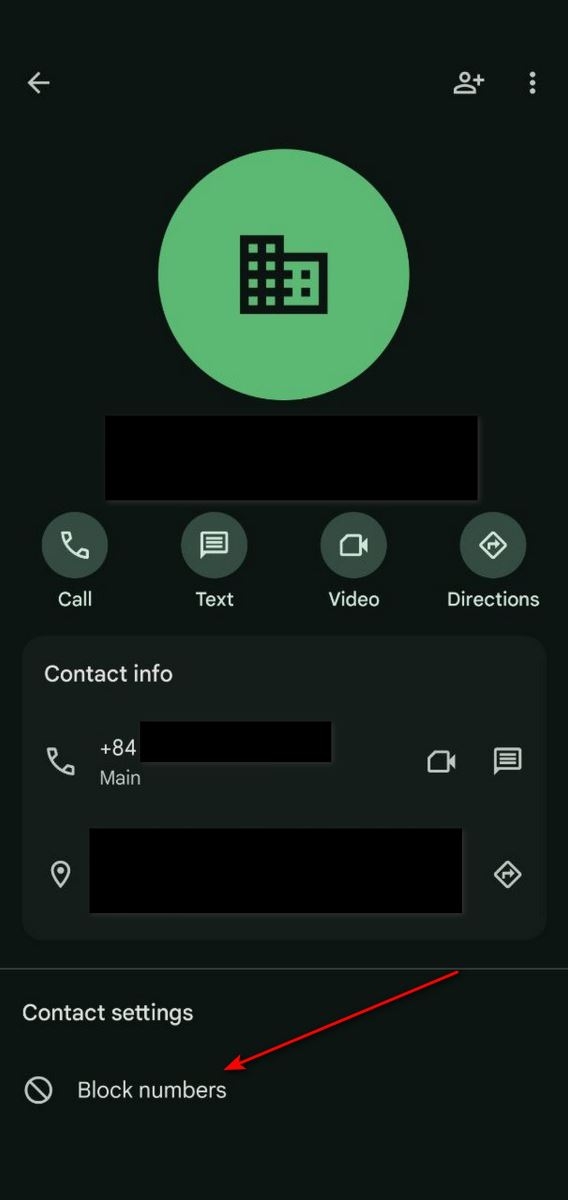Tap message icon beside the +84 number
Screen dimensions: 568x1200
508,761
